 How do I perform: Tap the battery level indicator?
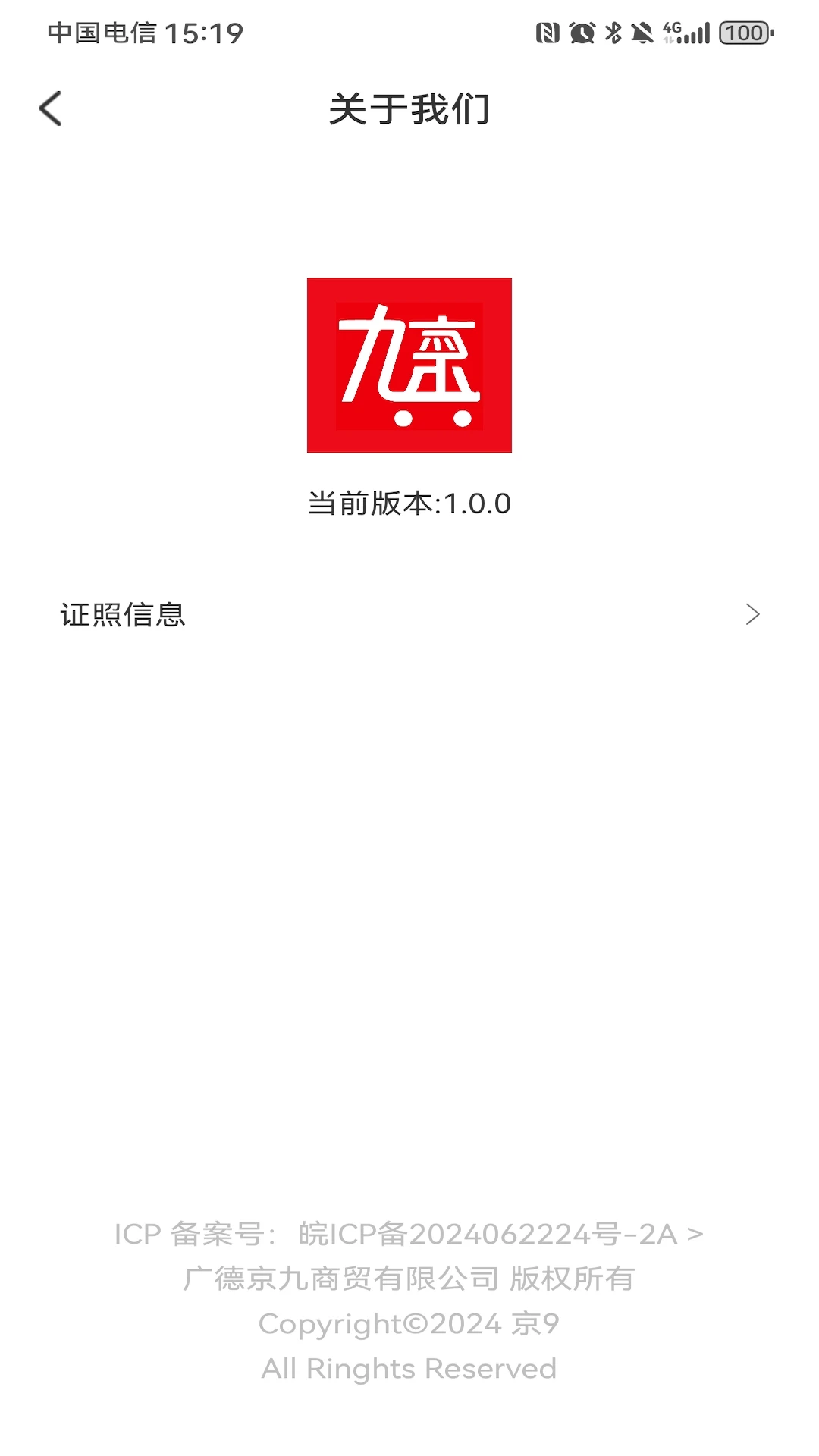744,33
